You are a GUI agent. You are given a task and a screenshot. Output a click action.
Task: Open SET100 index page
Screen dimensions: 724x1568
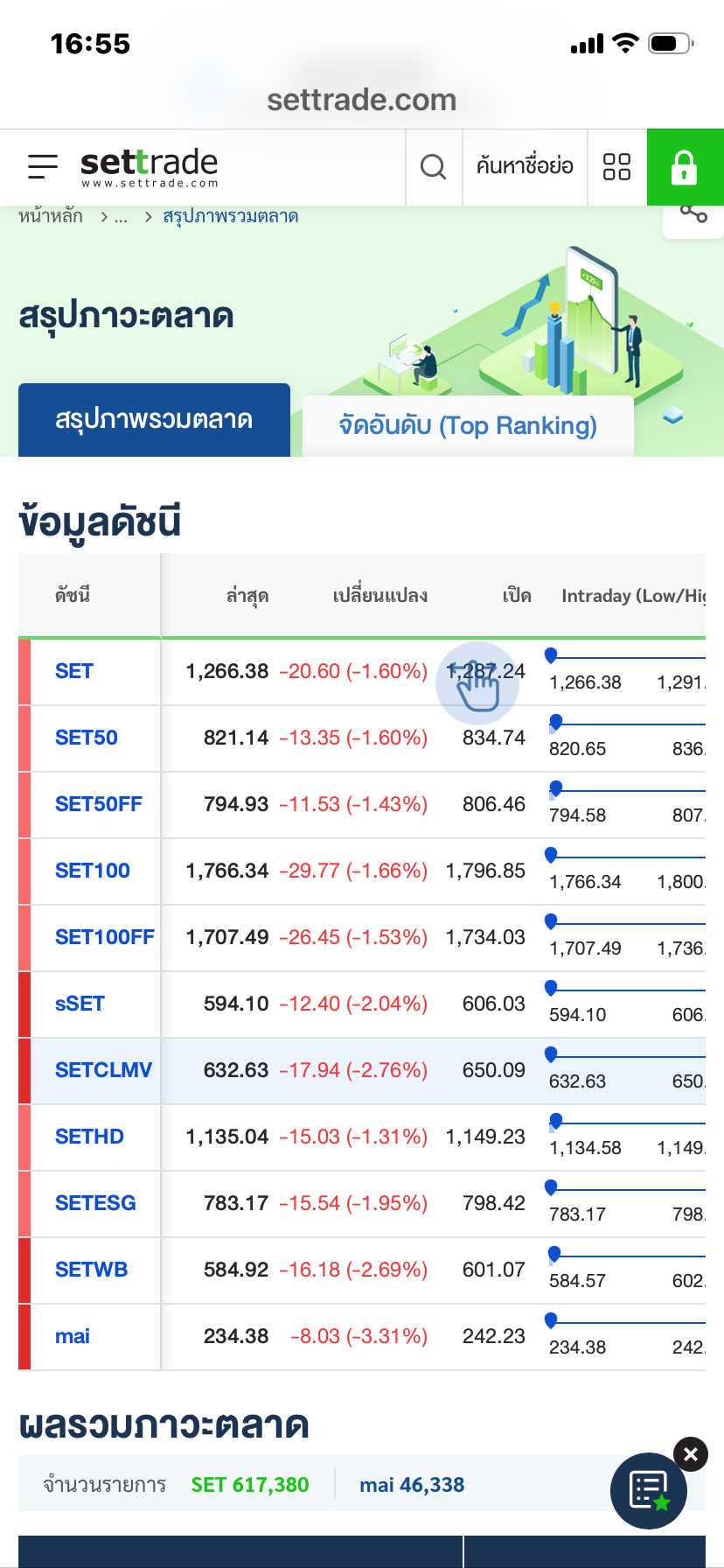pyautogui.click(x=92, y=871)
